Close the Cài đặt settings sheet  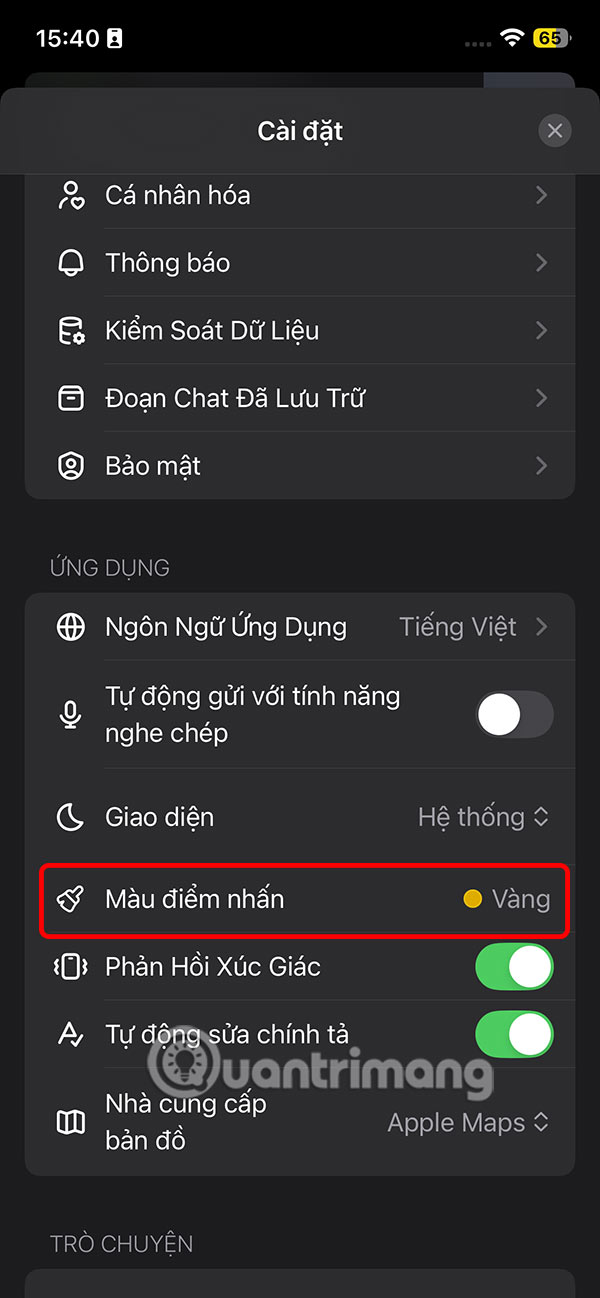point(555,131)
